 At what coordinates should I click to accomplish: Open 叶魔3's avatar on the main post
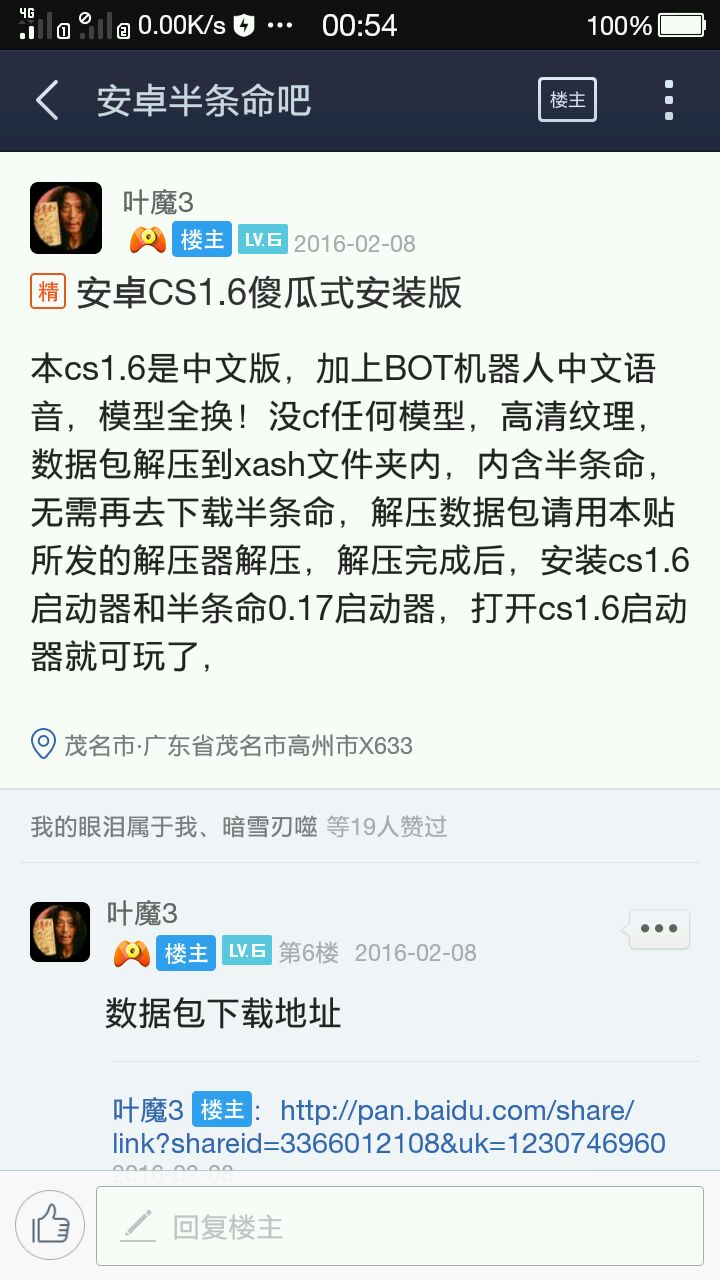click(x=66, y=218)
